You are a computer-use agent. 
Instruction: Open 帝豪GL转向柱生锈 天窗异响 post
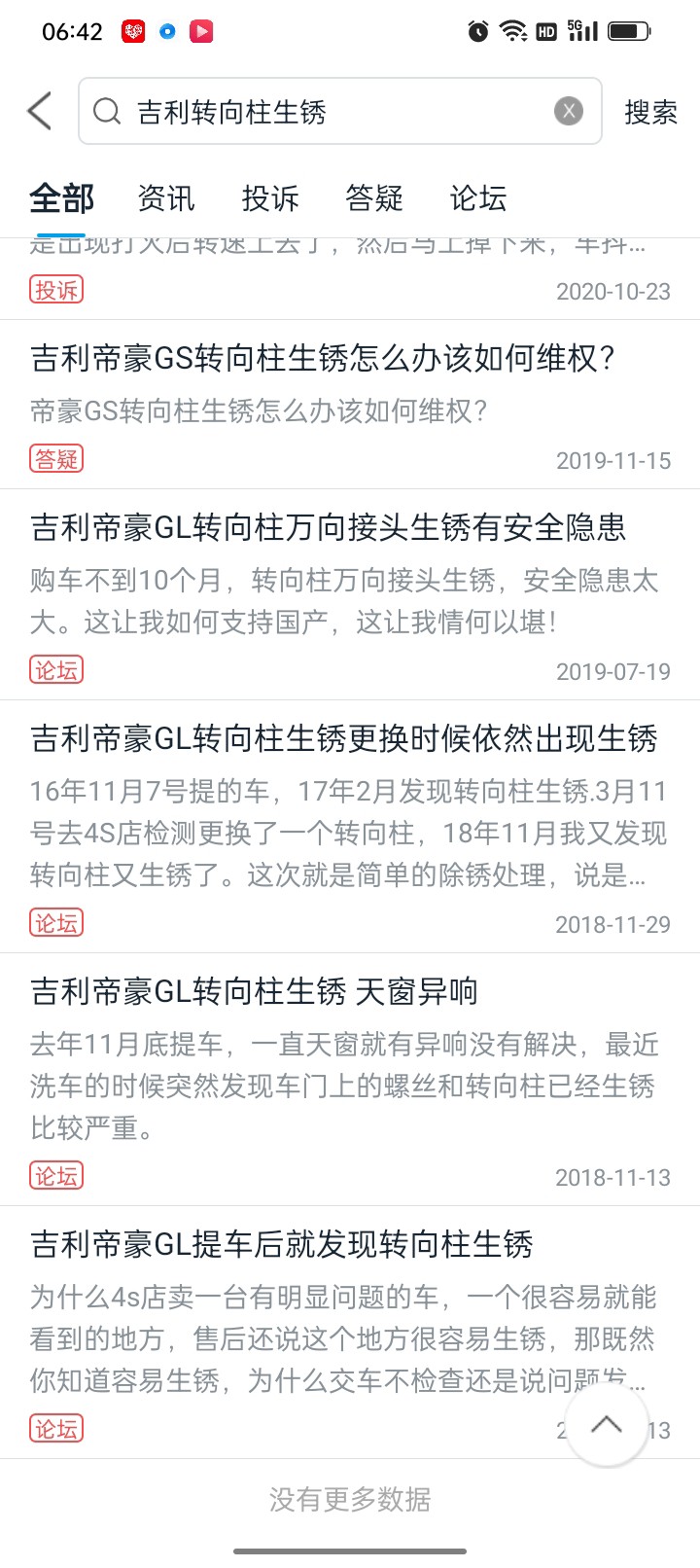point(350,1080)
